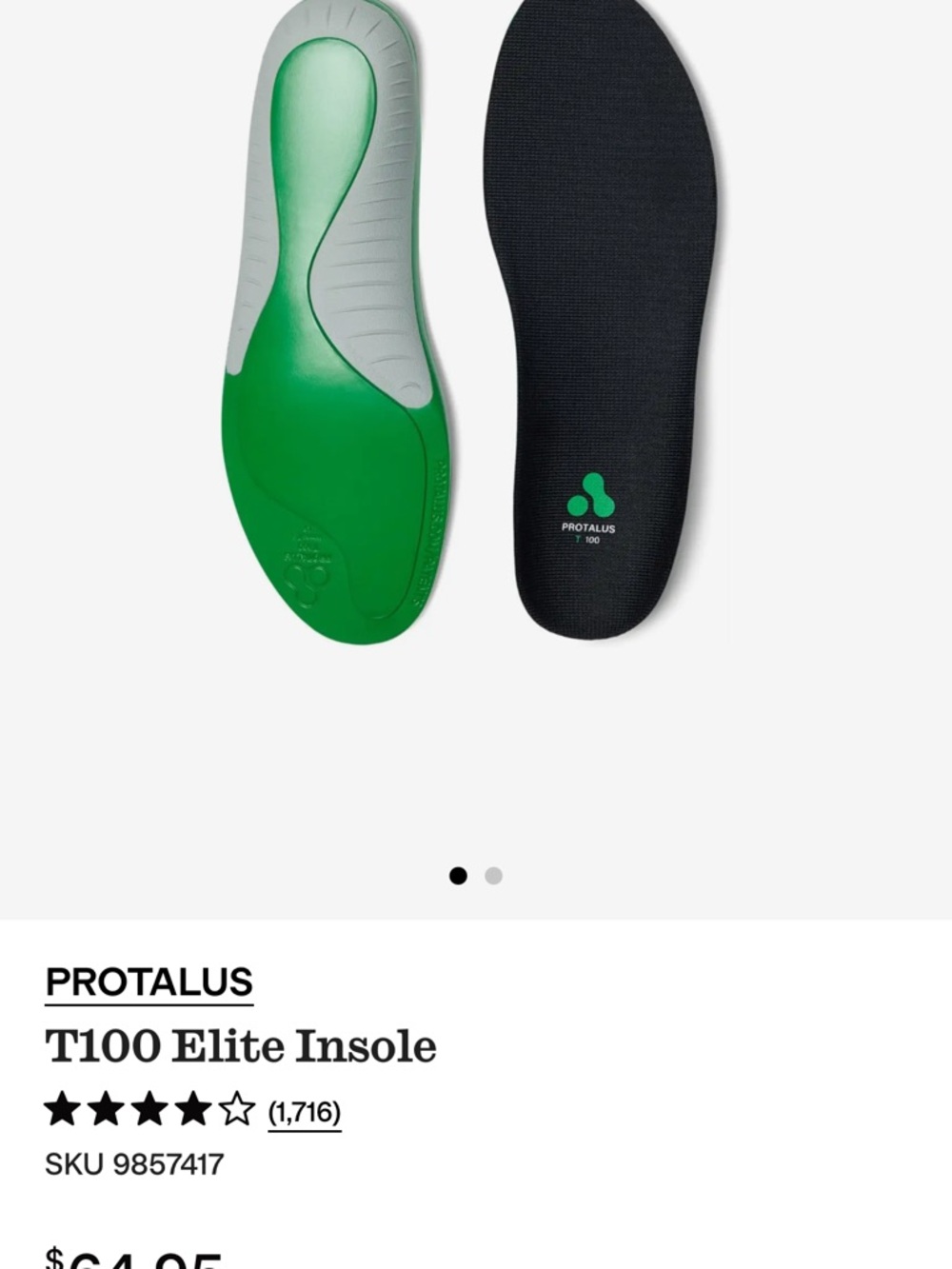Select the T100 Elite Insole title
Viewport: 952px width, 1269px height.
point(240,1043)
